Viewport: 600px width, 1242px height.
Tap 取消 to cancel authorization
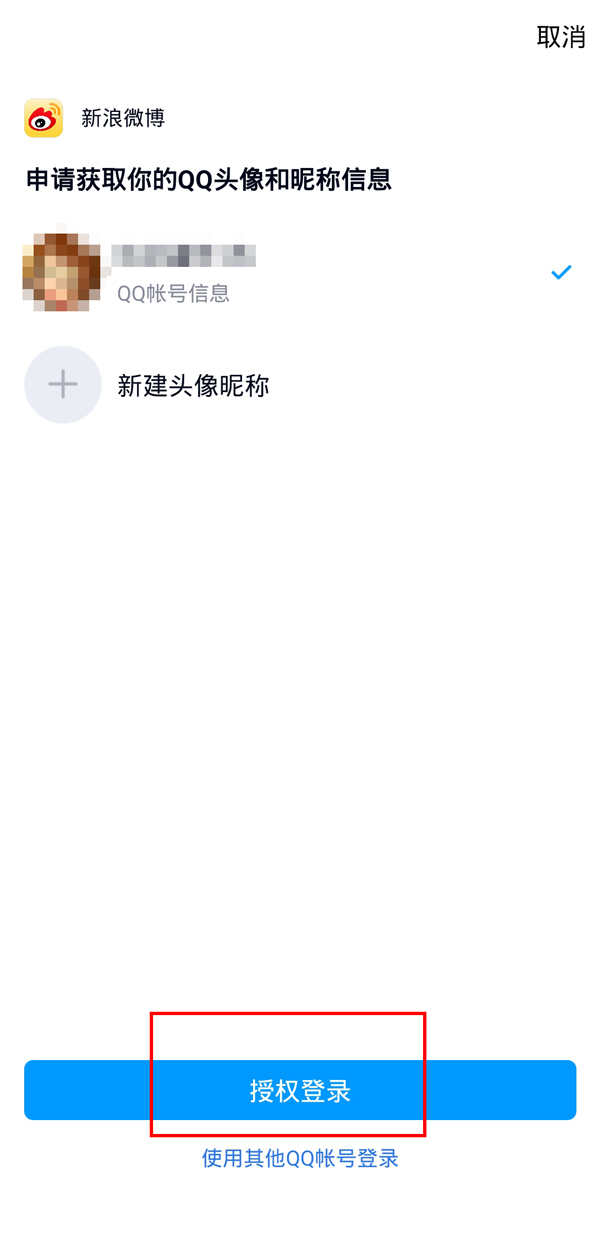561,37
